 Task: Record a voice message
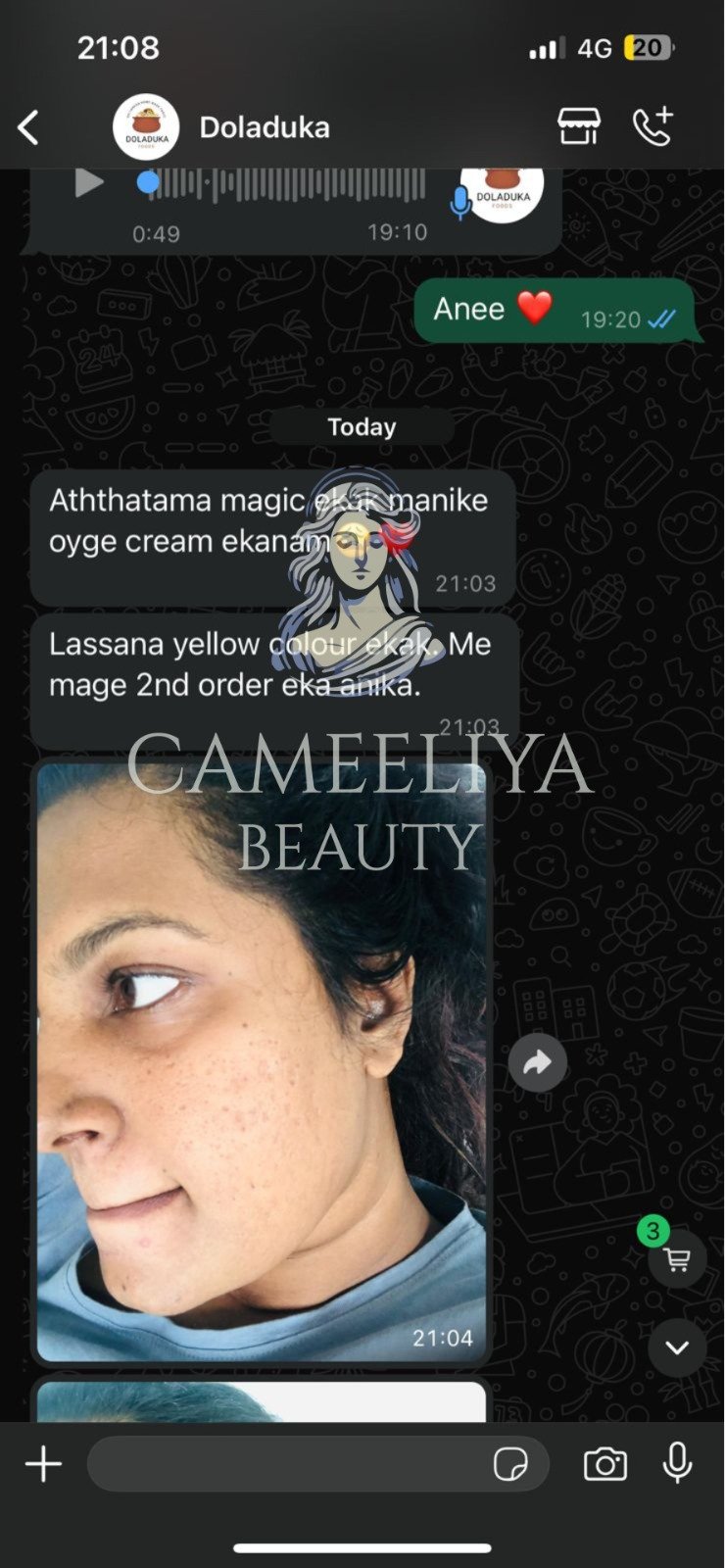coord(677,1464)
